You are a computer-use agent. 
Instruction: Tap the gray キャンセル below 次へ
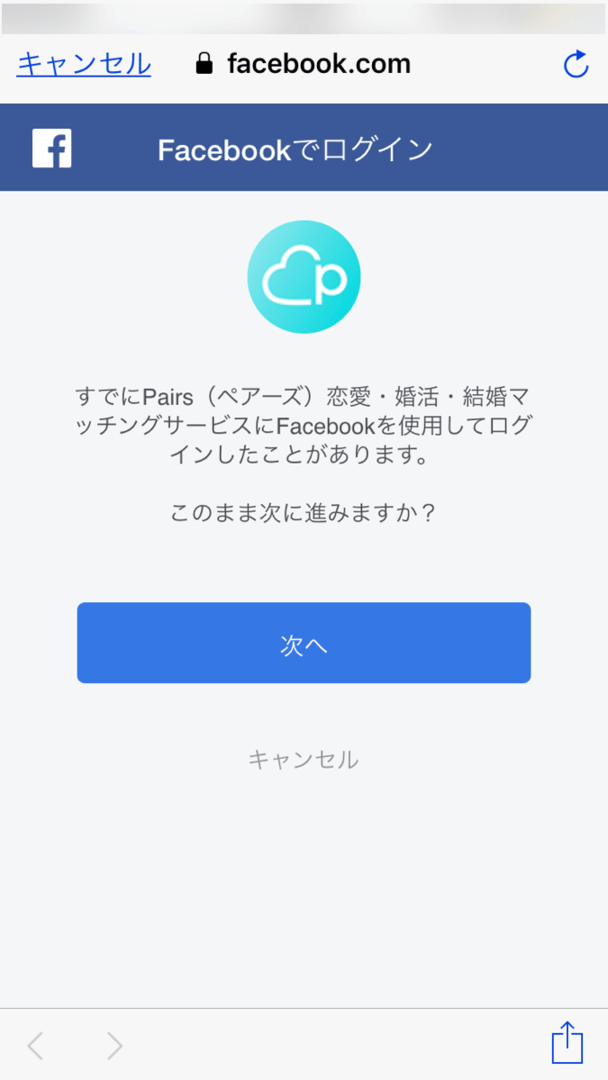304,760
